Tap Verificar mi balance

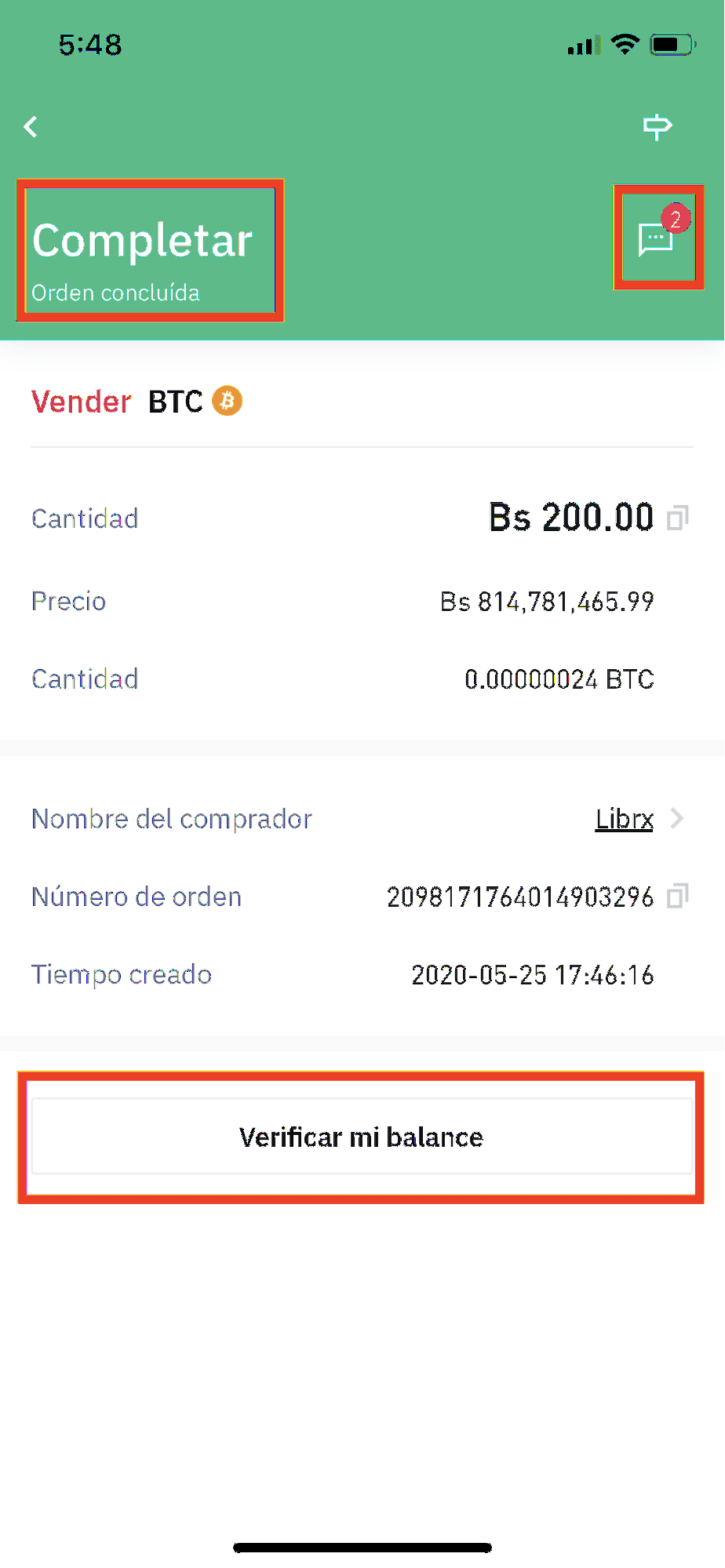(x=362, y=1137)
